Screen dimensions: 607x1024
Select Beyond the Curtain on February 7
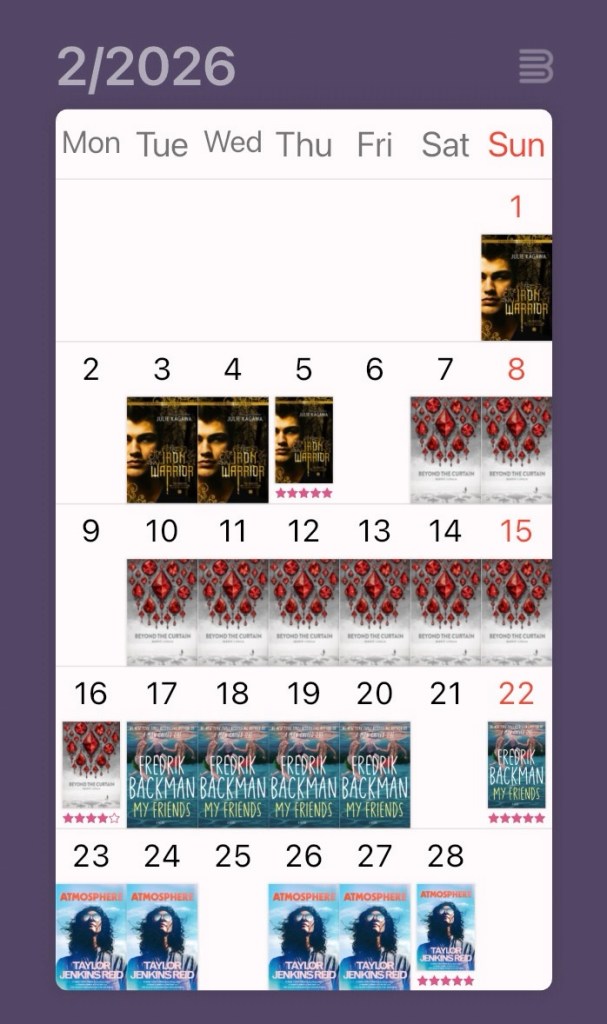pos(445,449)
